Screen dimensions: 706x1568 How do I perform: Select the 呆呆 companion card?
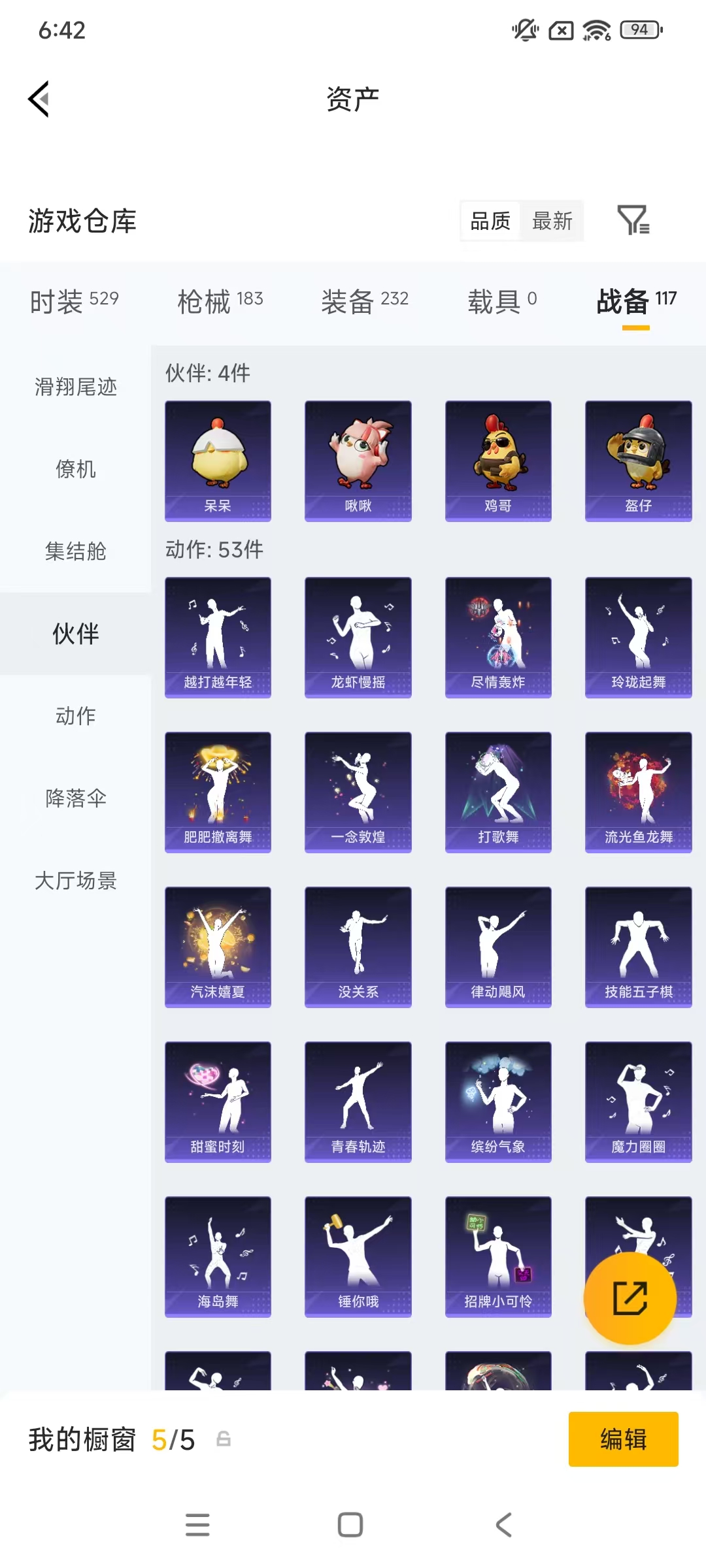coord(218,461)
